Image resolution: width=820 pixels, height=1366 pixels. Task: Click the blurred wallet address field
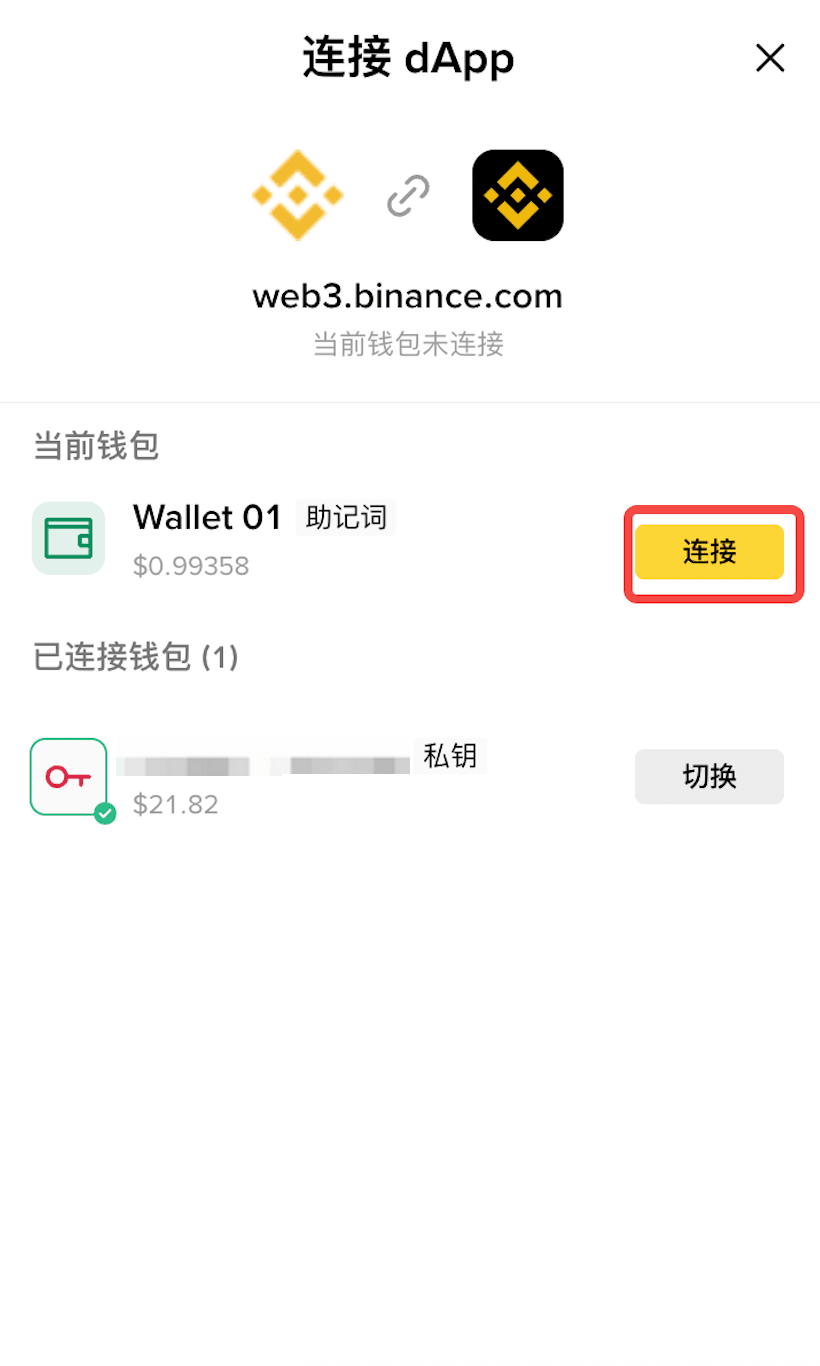click(264, 764)
